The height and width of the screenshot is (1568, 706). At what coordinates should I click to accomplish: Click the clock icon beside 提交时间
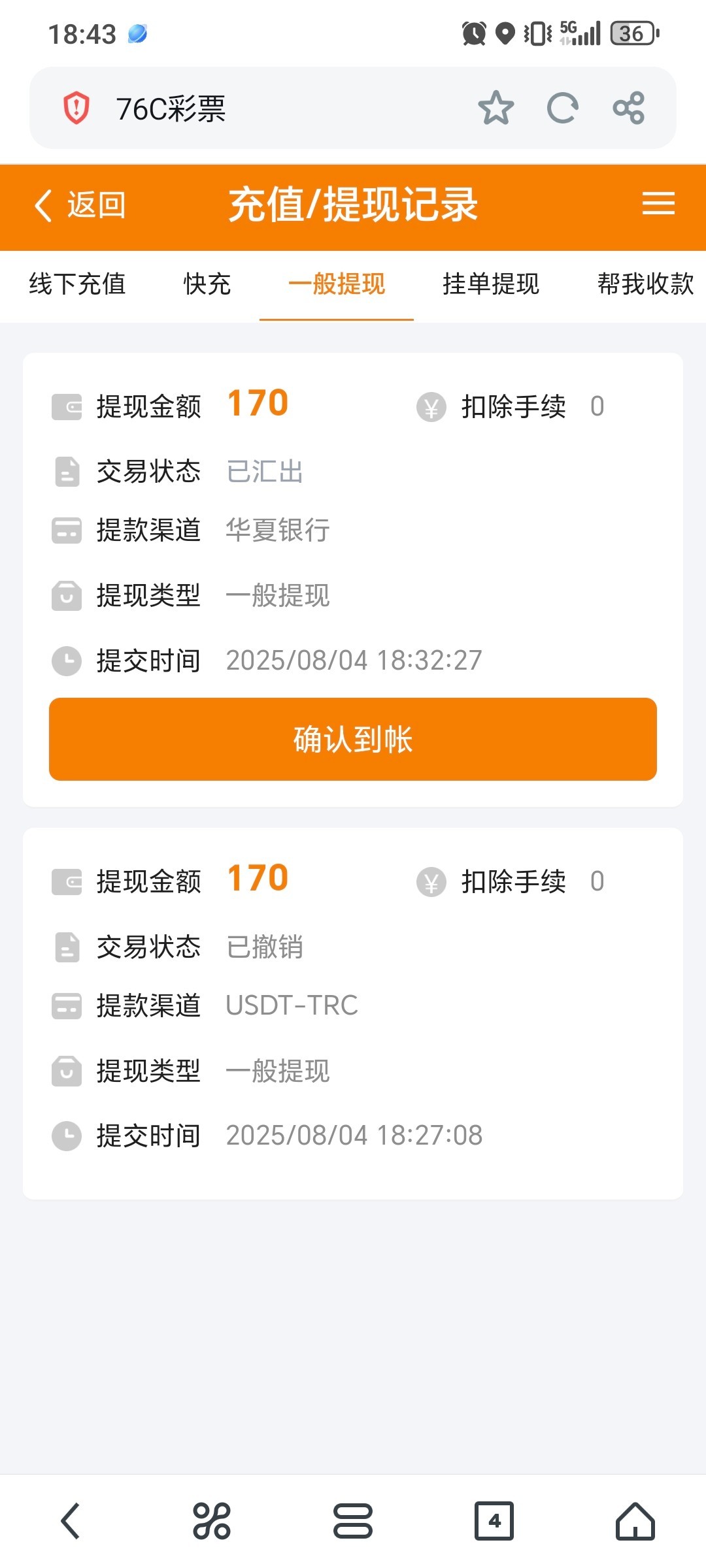click(x=65, y=661)
